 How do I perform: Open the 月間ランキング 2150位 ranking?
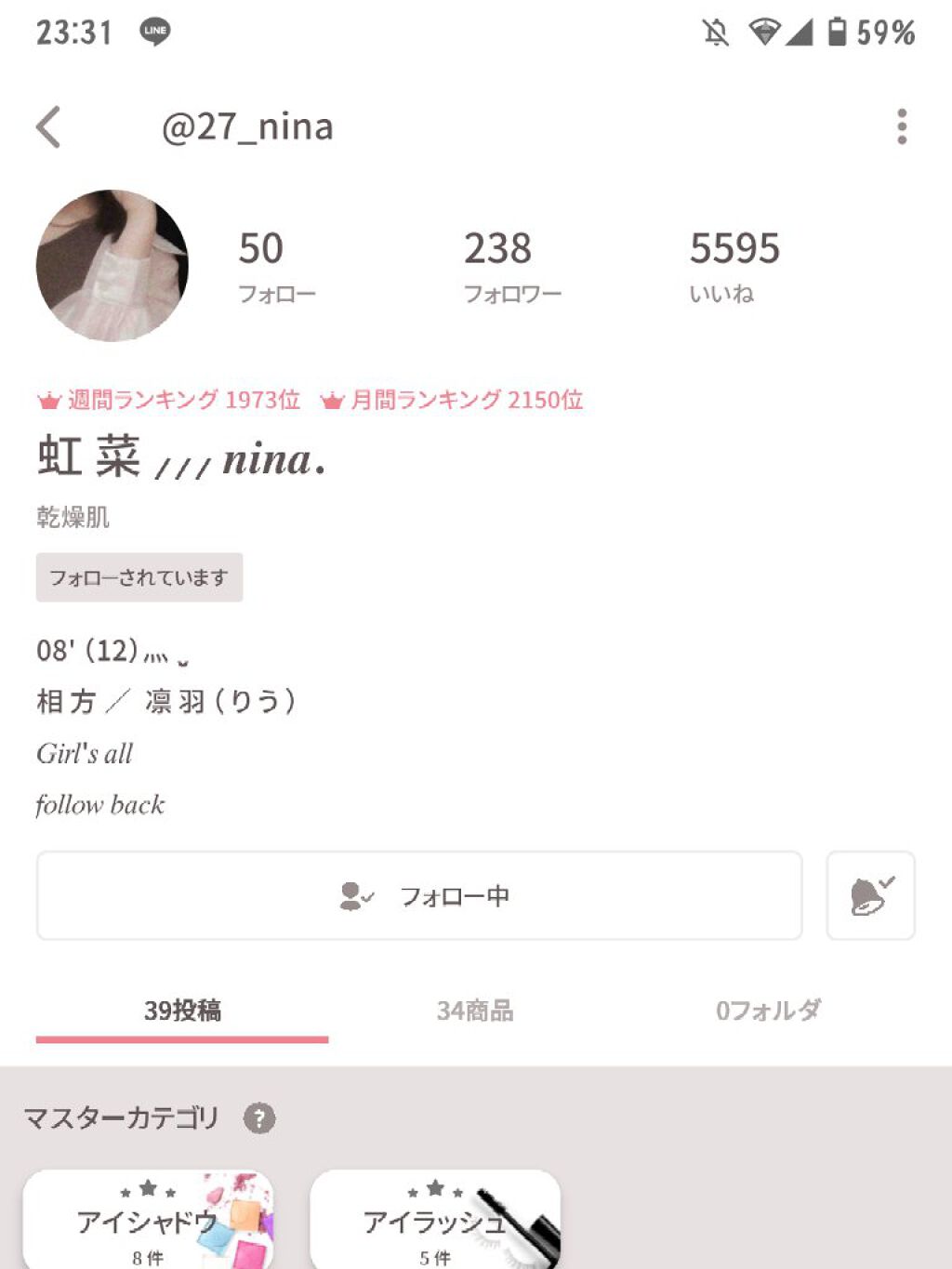[452, 400]
